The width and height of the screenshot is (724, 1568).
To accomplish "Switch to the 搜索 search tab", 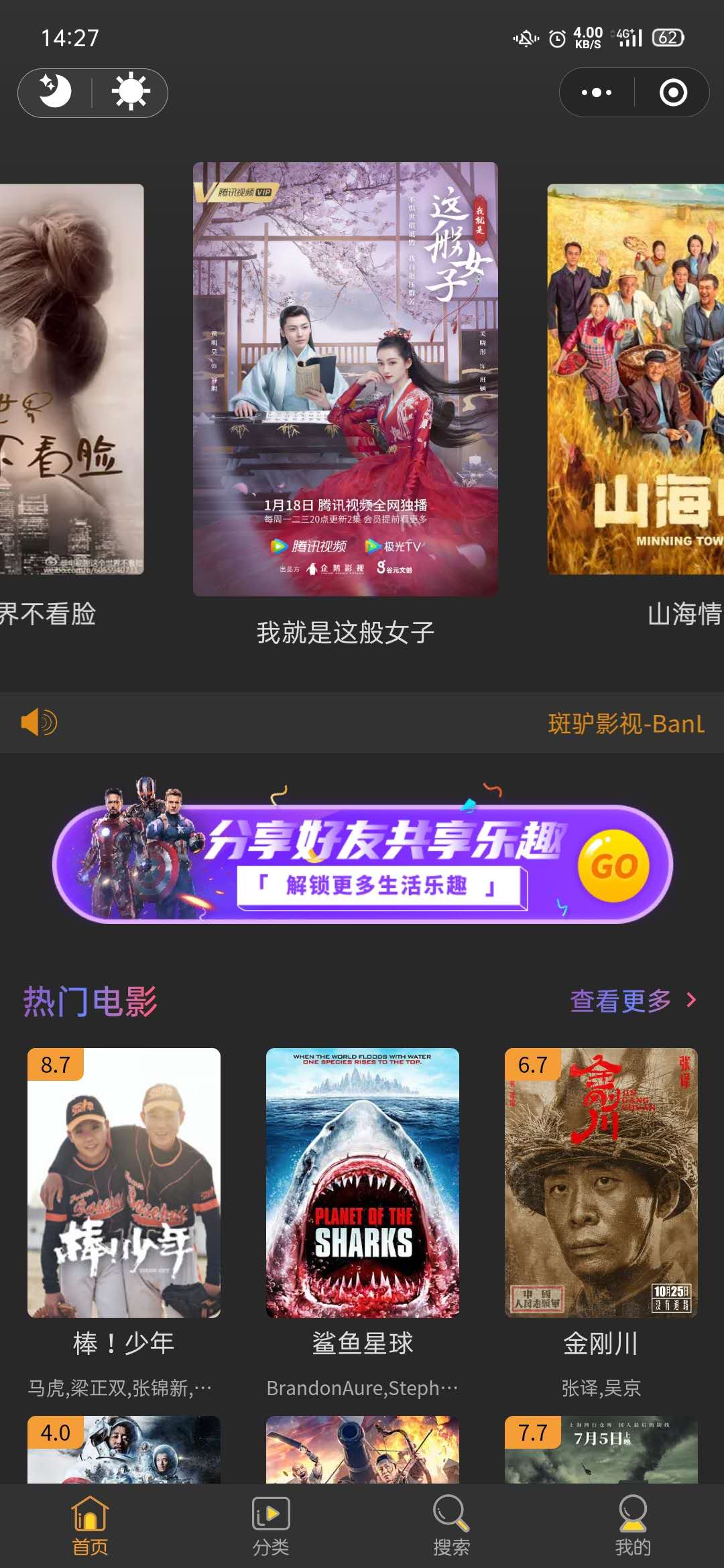I will [x=451, y=1525].
